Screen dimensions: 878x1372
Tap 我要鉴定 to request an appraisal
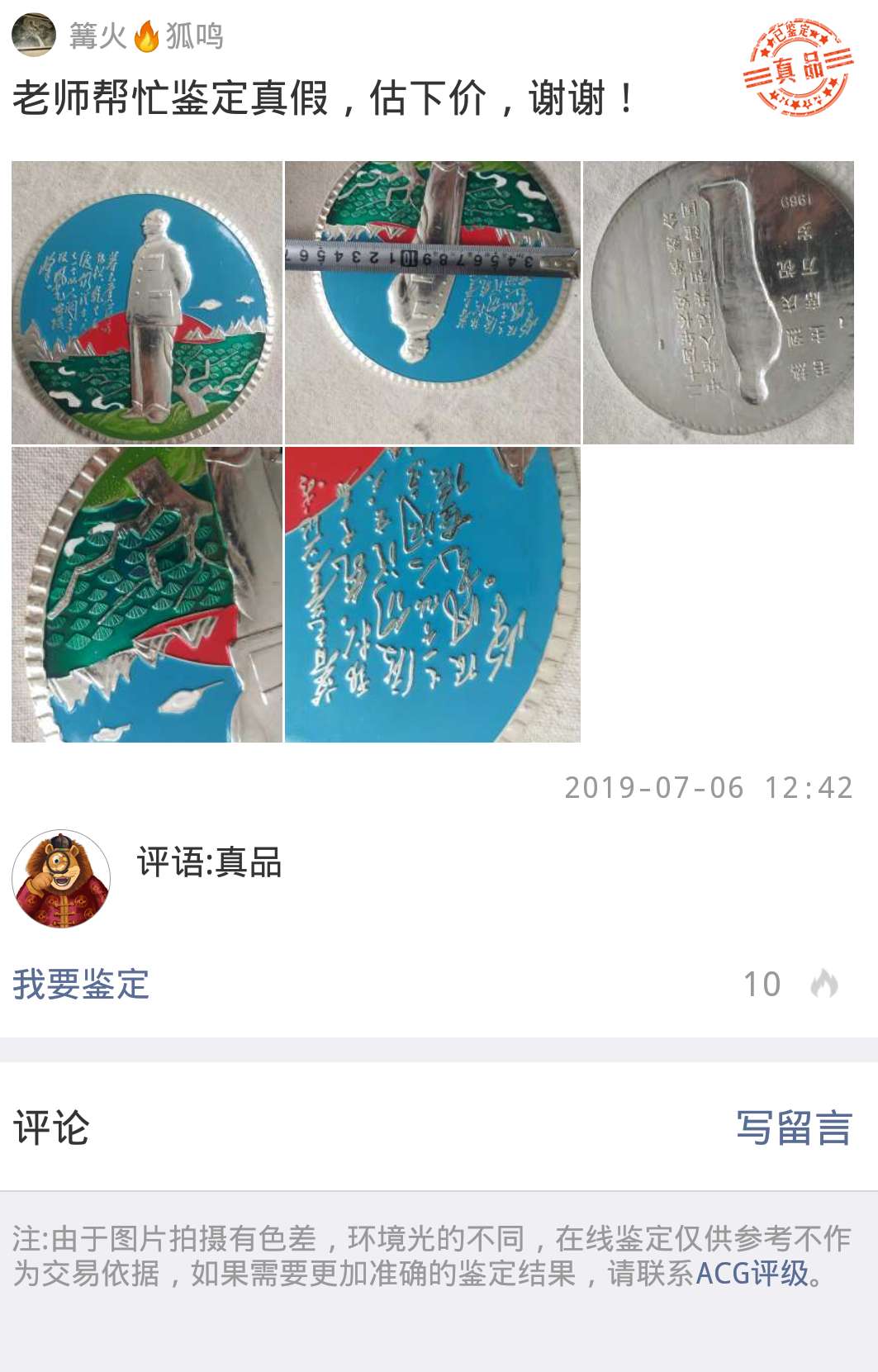coord(81,984)
